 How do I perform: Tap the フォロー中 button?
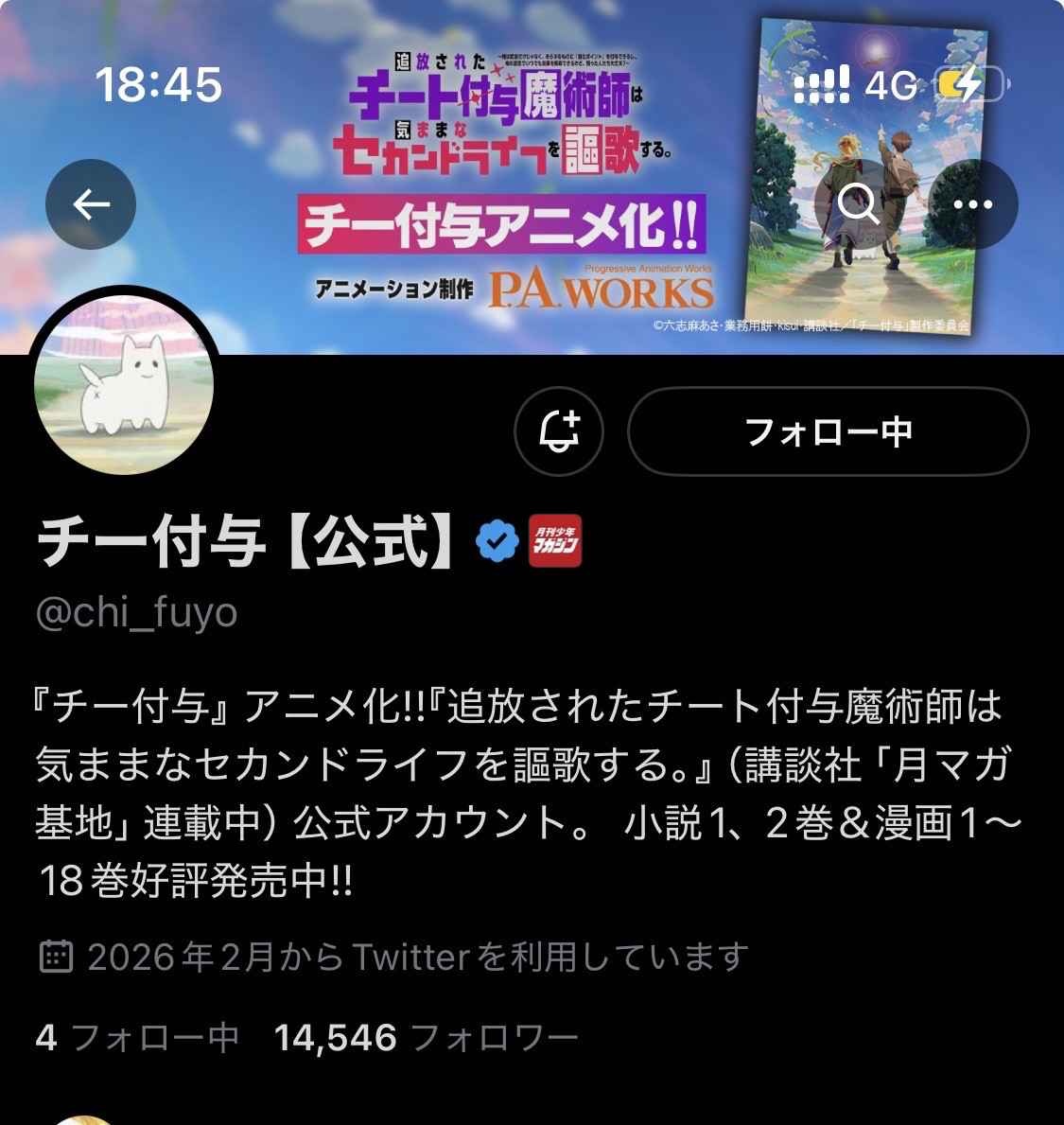[828, 431]
